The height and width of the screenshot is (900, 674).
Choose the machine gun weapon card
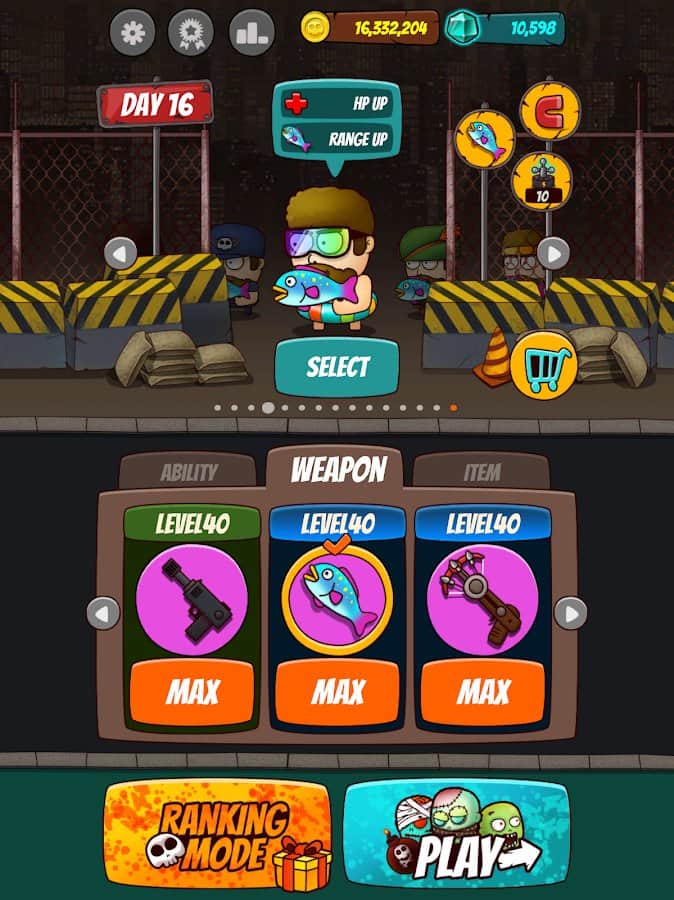[191, 600]
